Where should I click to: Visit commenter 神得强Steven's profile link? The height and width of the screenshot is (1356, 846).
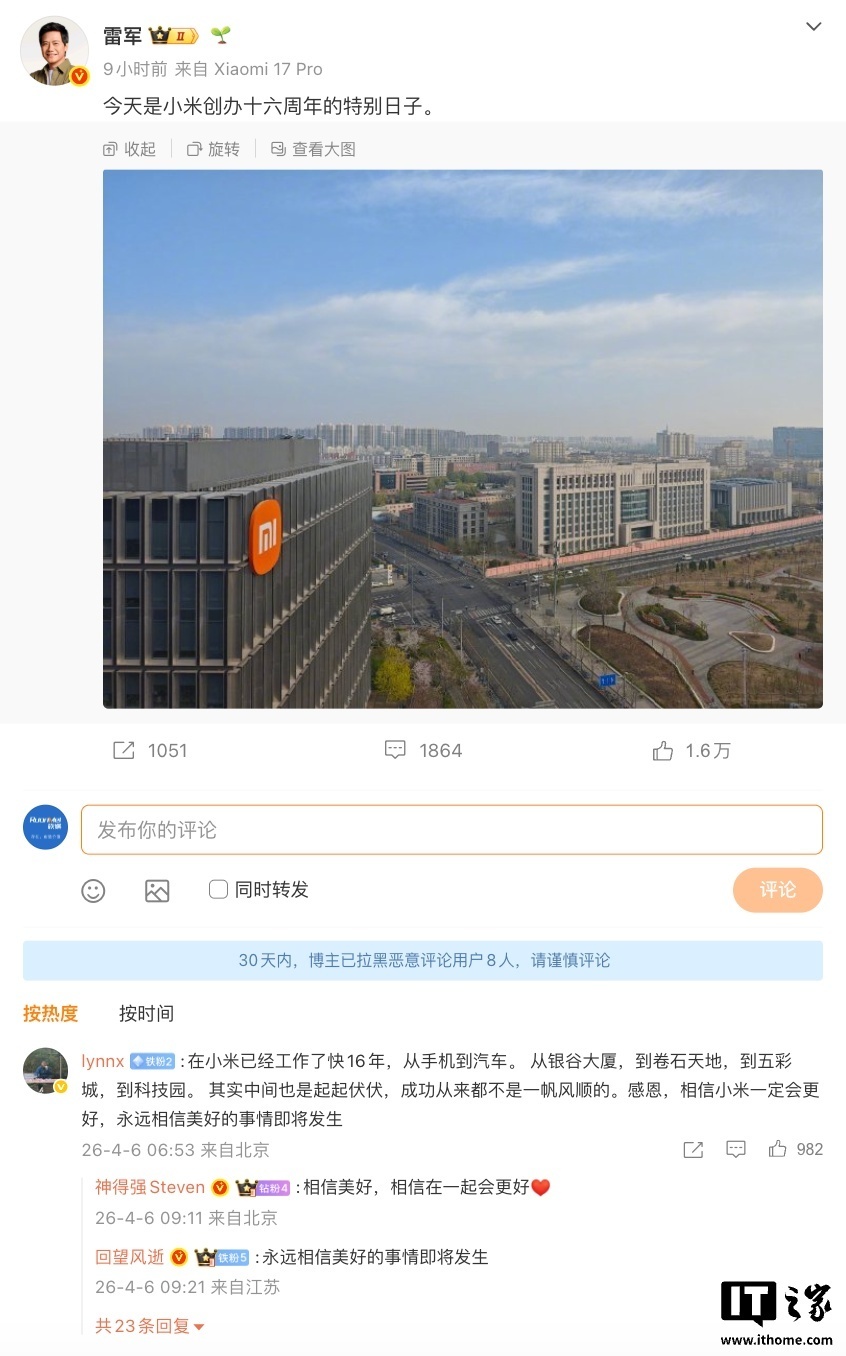tap(148, 1186)
